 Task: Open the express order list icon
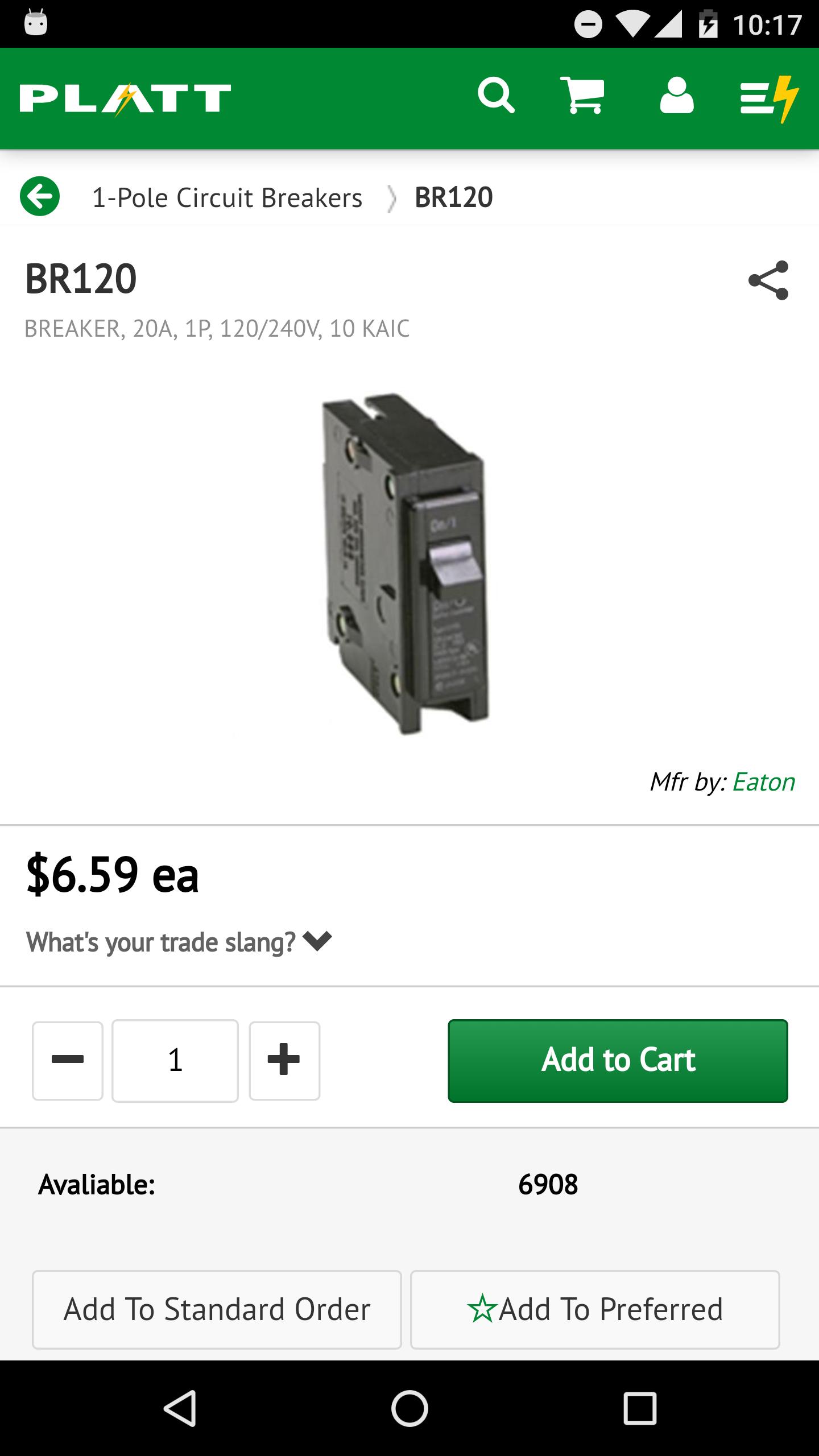766,97
